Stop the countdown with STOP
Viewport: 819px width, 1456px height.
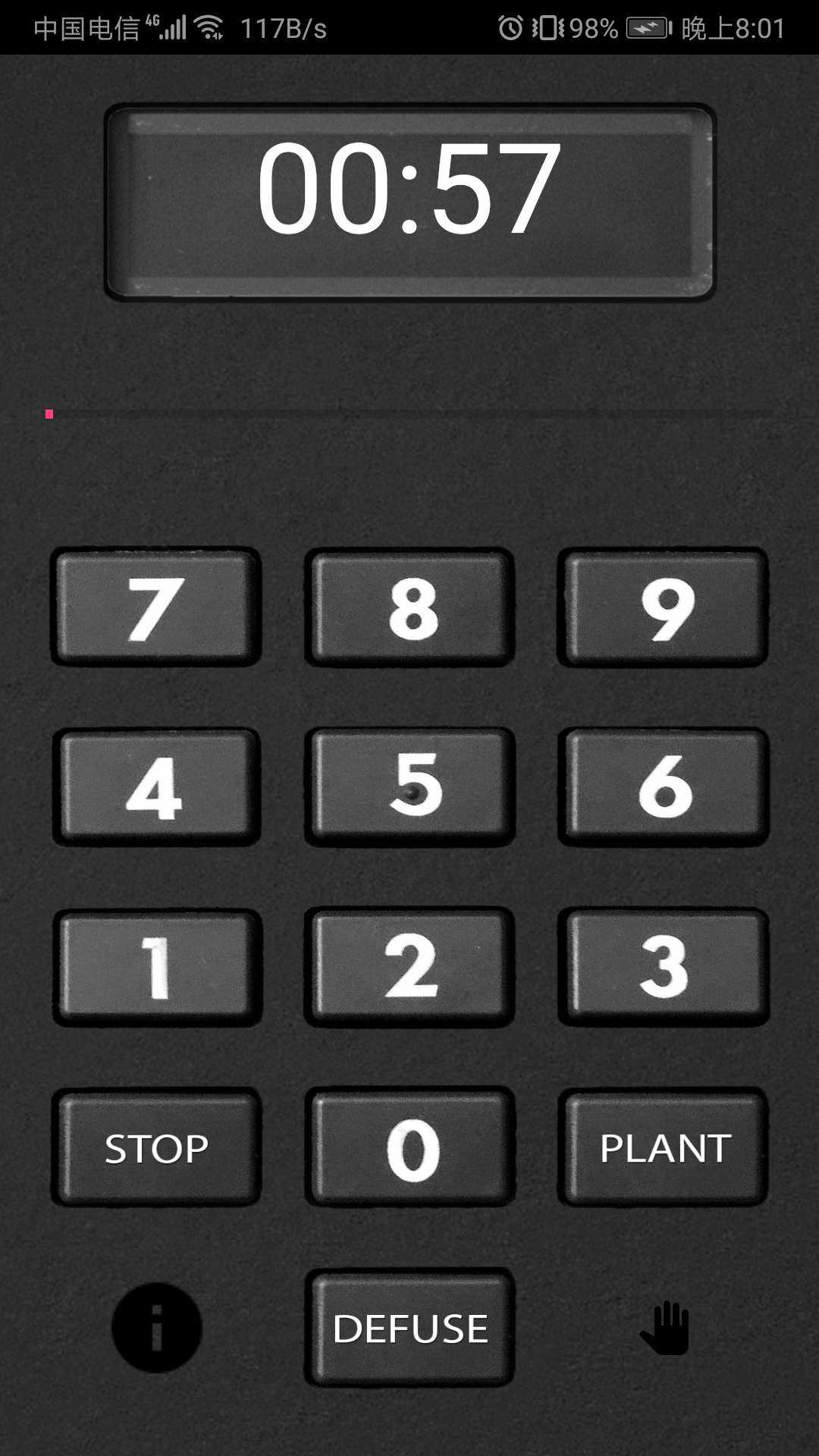tap(156, 1147)
